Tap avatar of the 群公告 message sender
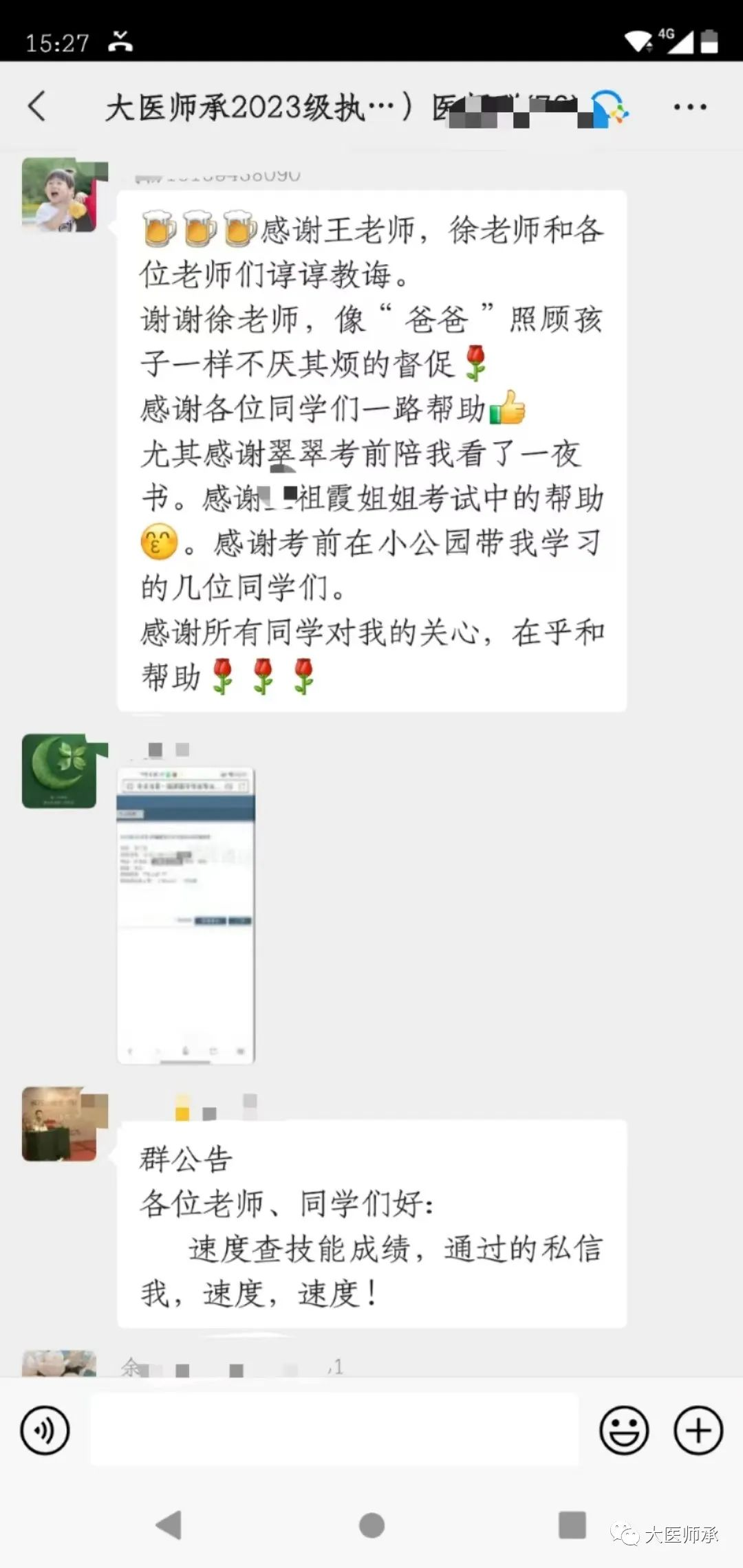This screenshot has width=743, height=1568. (x=59, y=1124)
